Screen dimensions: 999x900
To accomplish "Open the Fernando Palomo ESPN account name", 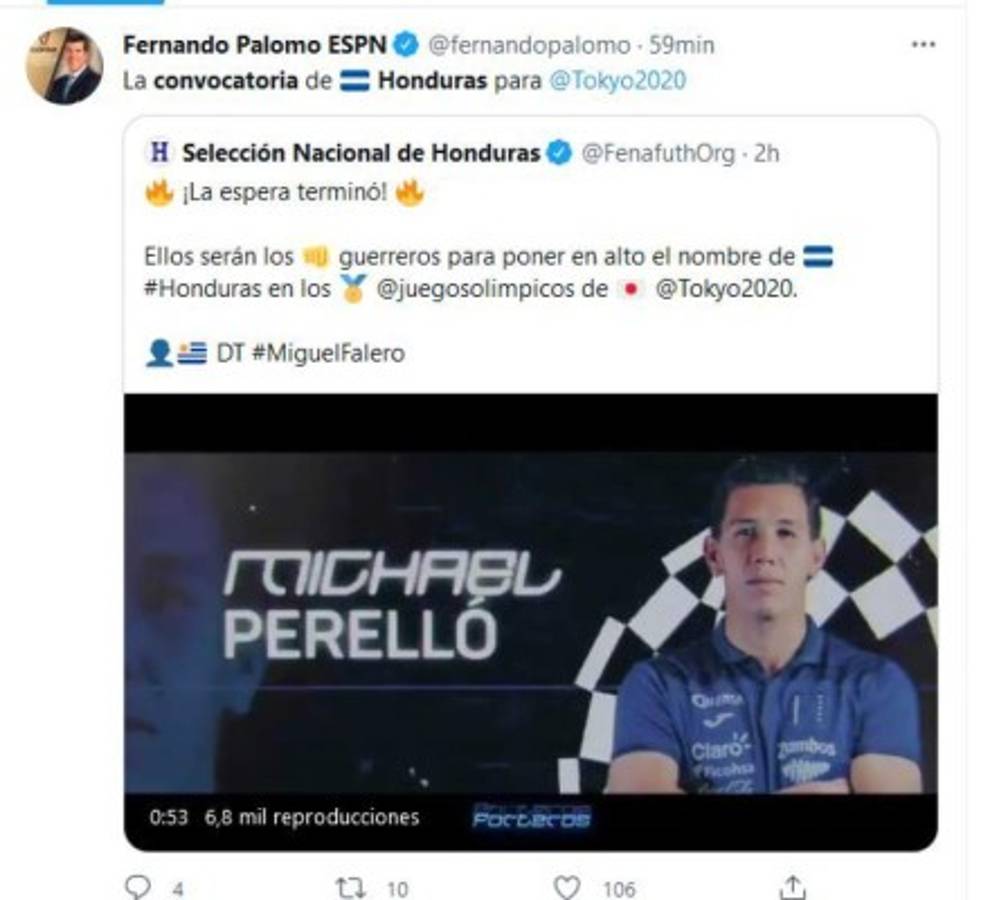I will click(x=254, y=46).
